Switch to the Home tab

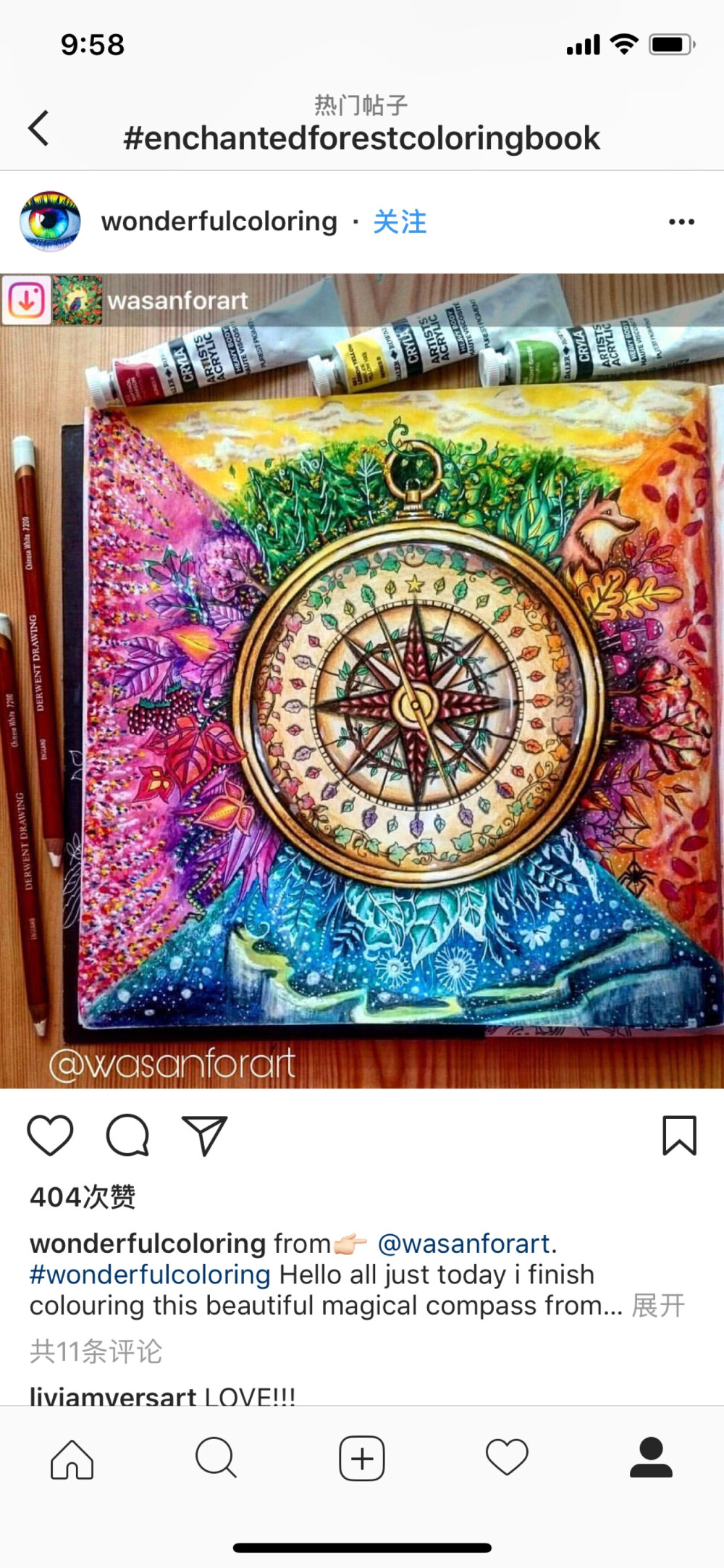[x=72, y=1458]
